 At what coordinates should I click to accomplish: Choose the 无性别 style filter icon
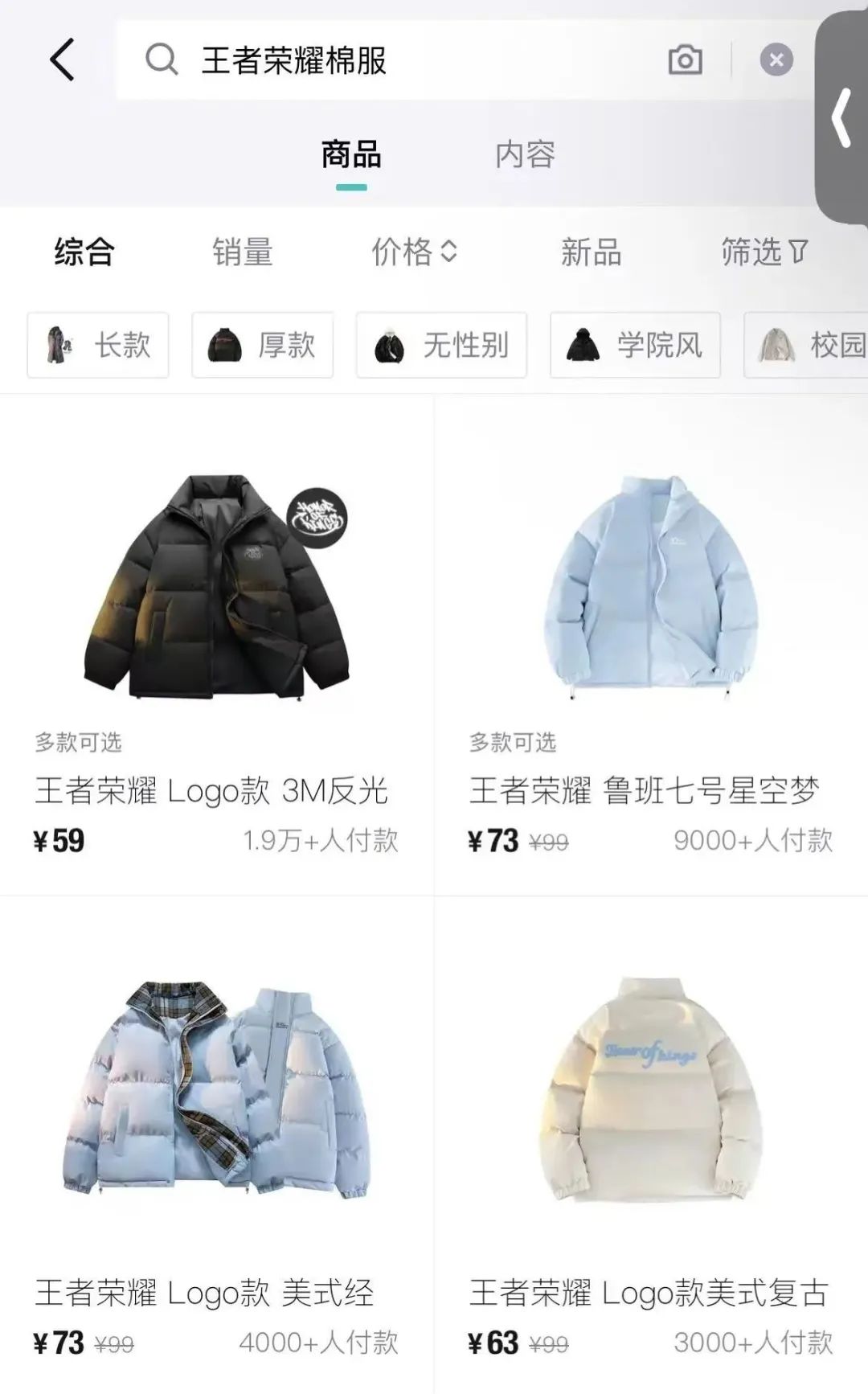click(x=442, y=346)
